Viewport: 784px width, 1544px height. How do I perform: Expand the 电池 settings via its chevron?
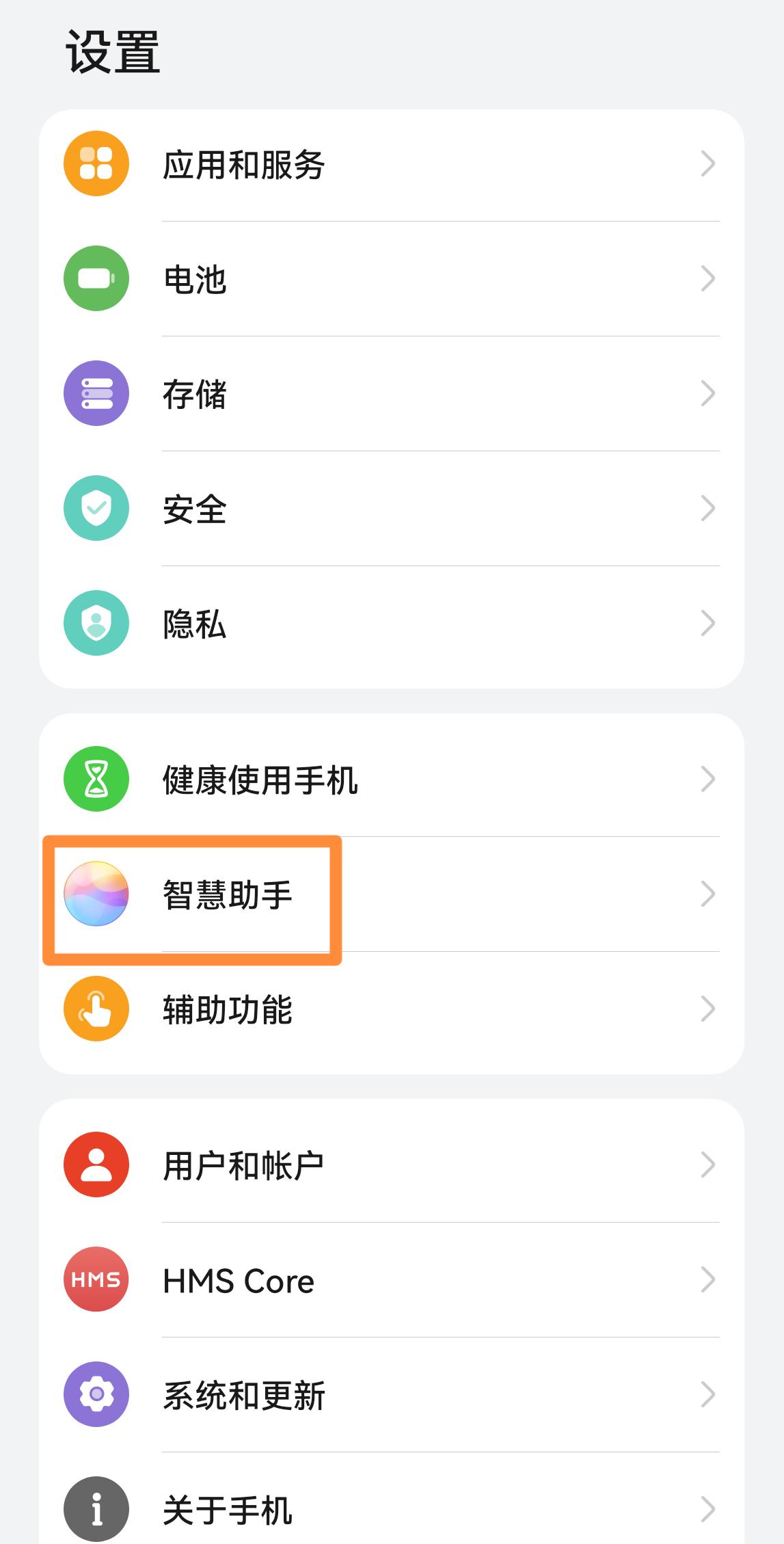coord(708,278)
